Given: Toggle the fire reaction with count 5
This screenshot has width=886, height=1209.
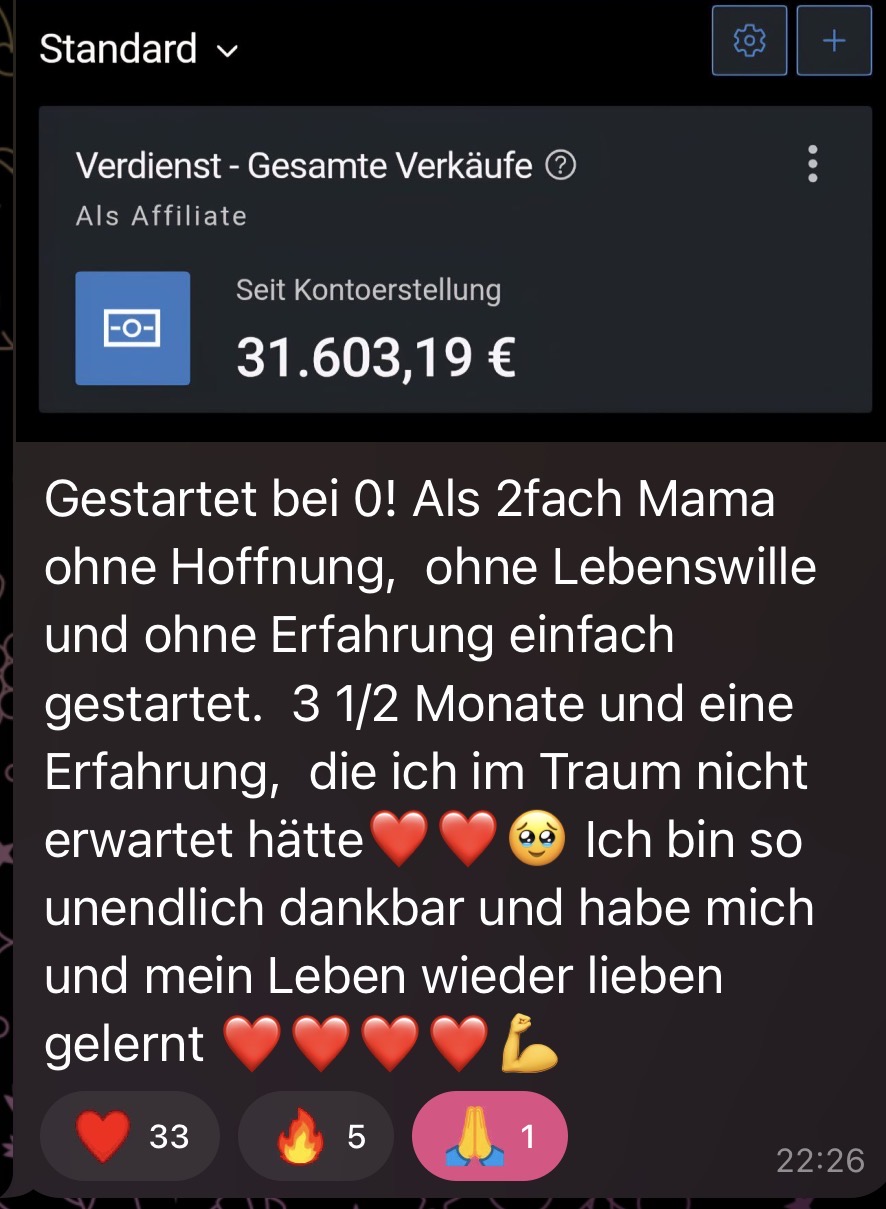Looking at the screenshot, I should [316, 1135].
